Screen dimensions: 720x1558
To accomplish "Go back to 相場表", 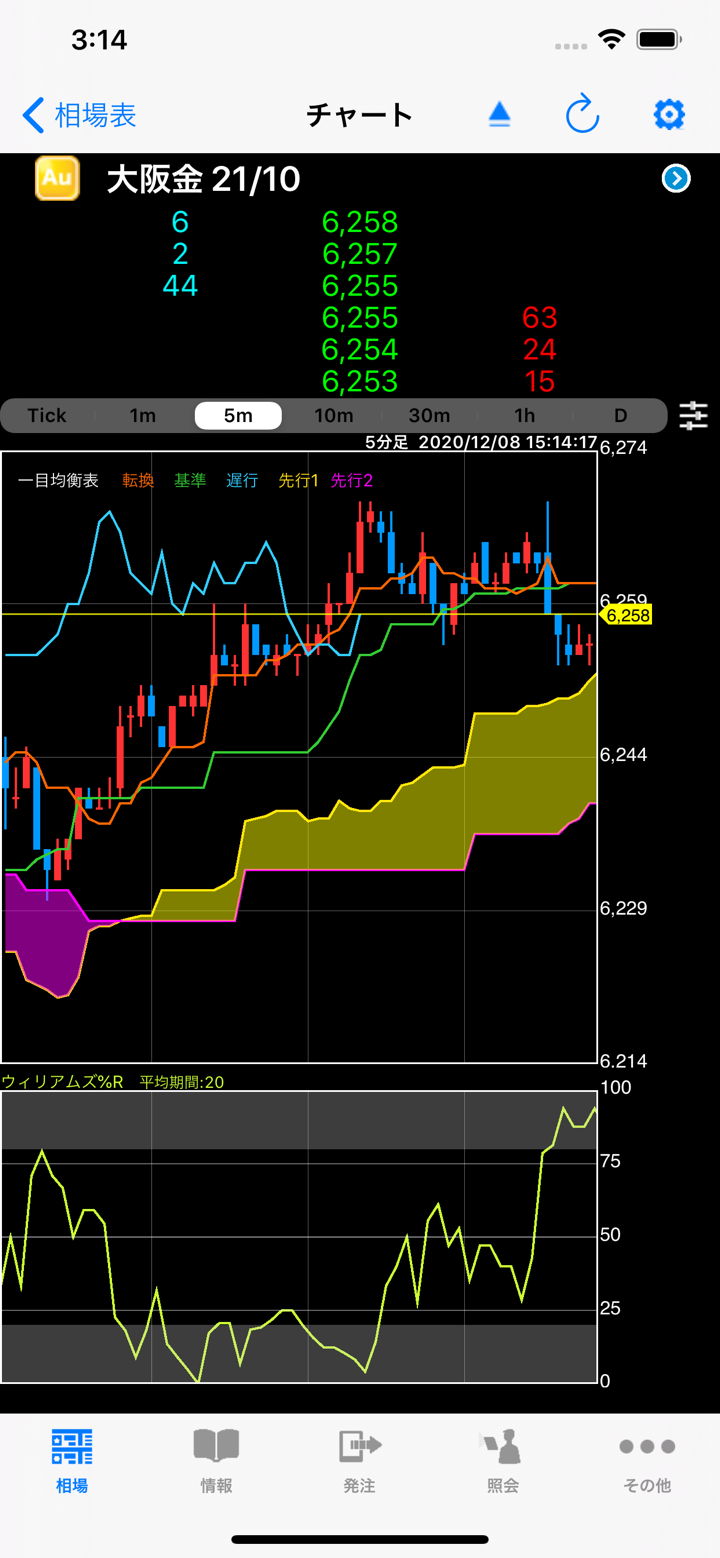I will (80, 115).
